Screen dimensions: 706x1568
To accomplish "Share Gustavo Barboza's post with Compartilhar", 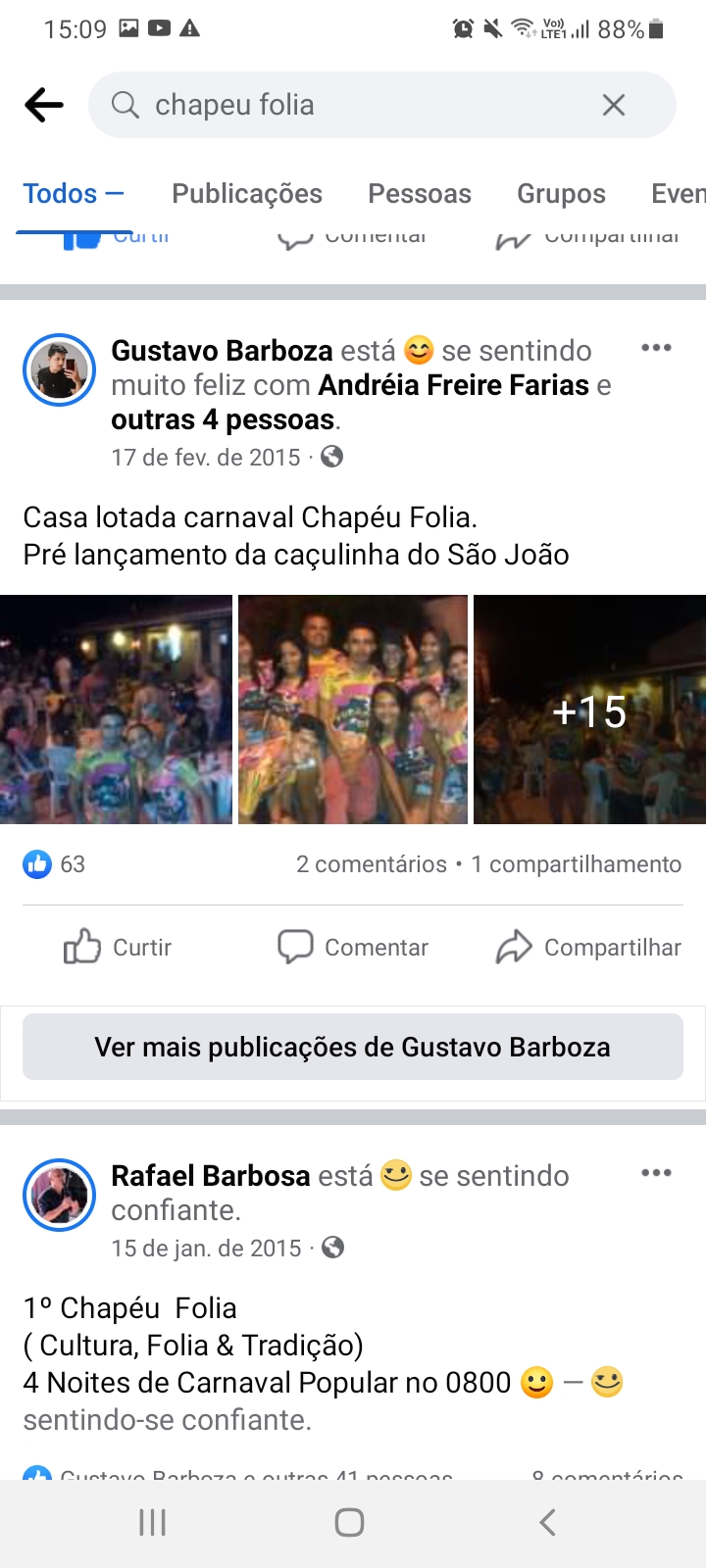I will [588, 947].
